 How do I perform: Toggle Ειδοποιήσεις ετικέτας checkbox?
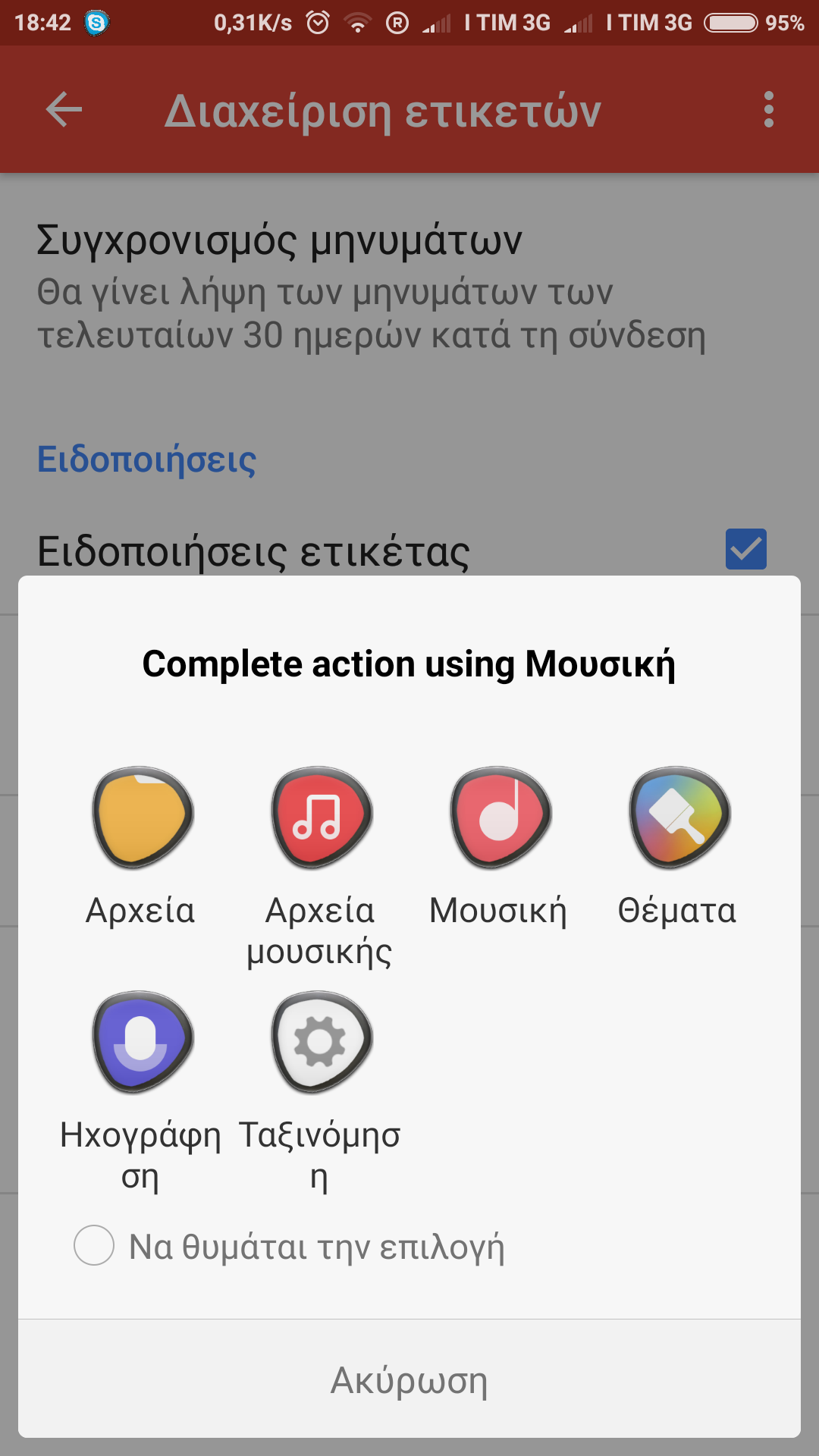tap(745, 549)
